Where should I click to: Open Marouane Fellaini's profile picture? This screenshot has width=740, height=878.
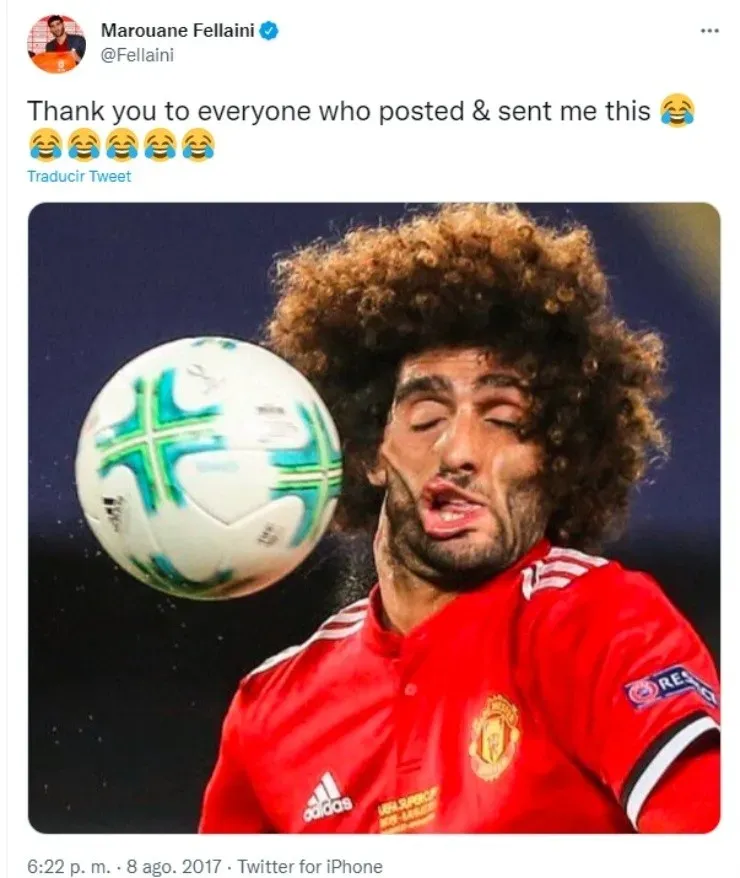pos(57,44)
